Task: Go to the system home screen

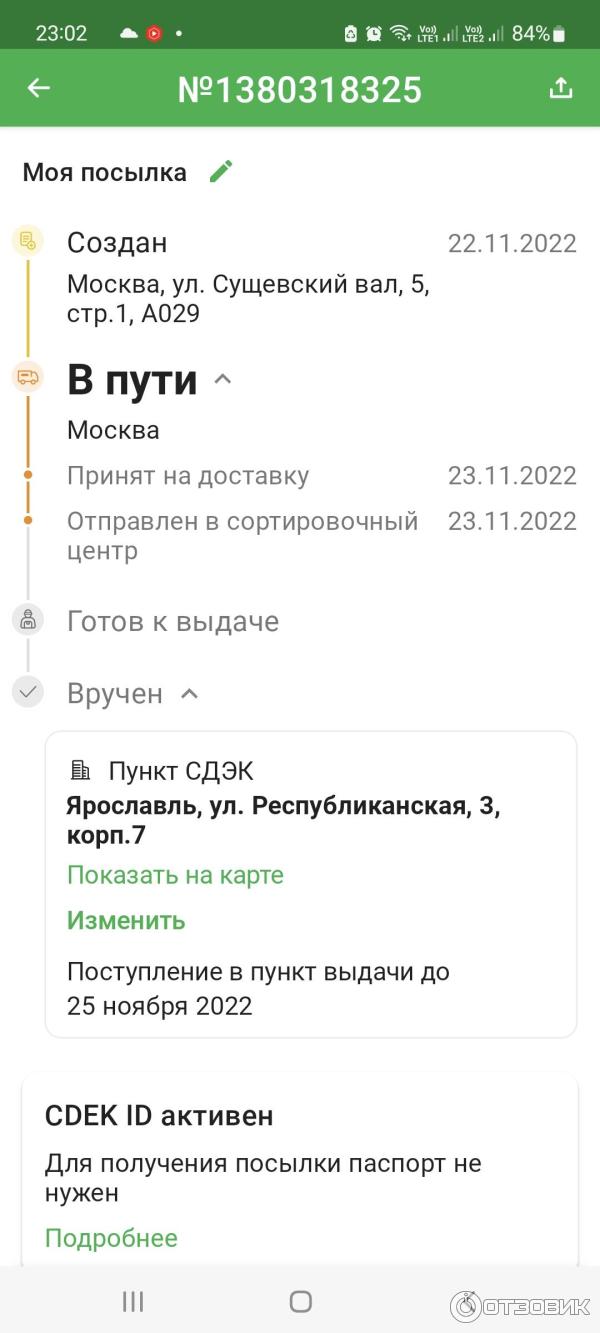Action: click(x=300, y=1301)
